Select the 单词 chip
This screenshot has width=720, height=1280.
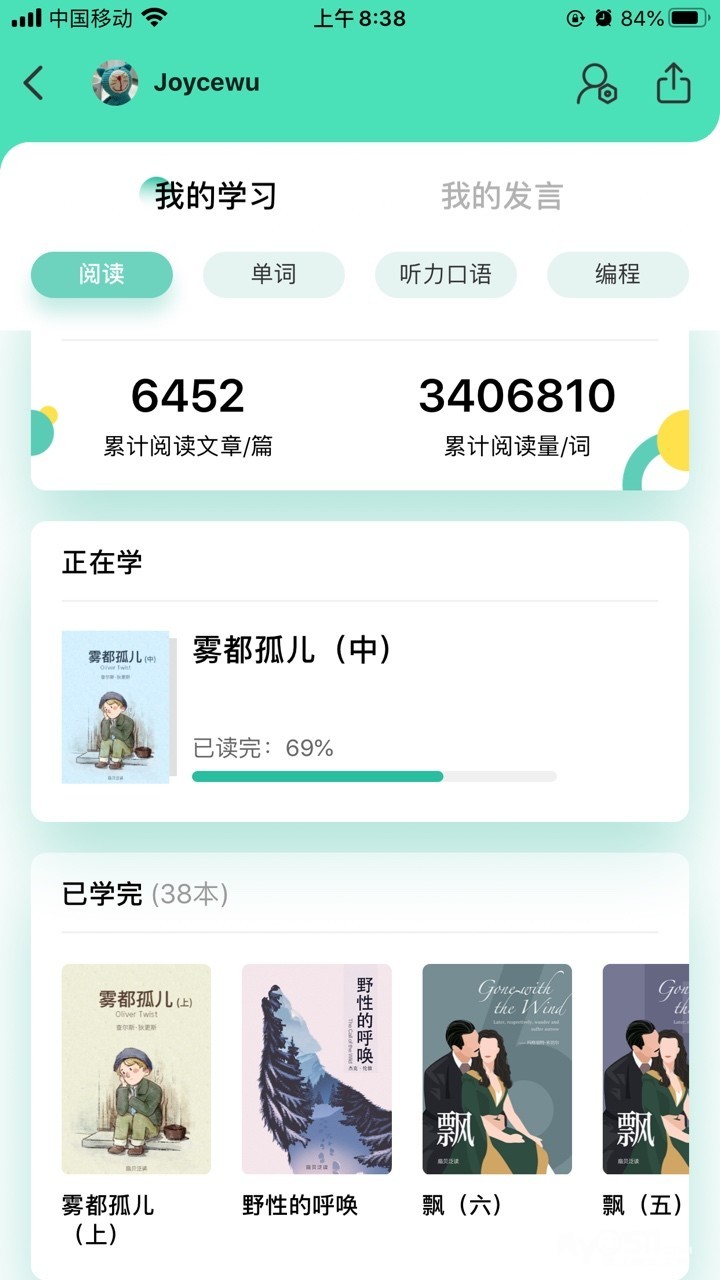pos(274,275)
